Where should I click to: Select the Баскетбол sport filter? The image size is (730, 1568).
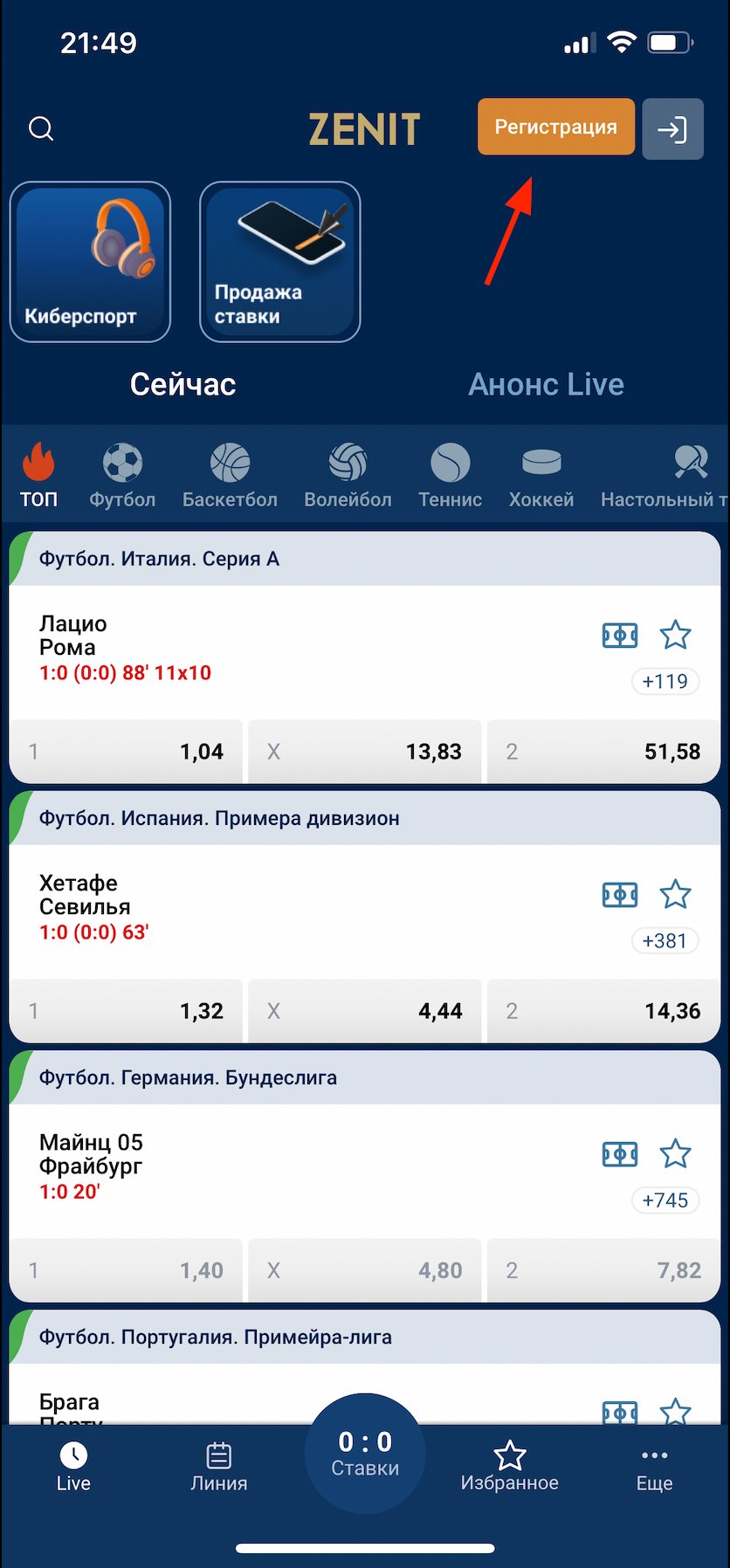230,476
